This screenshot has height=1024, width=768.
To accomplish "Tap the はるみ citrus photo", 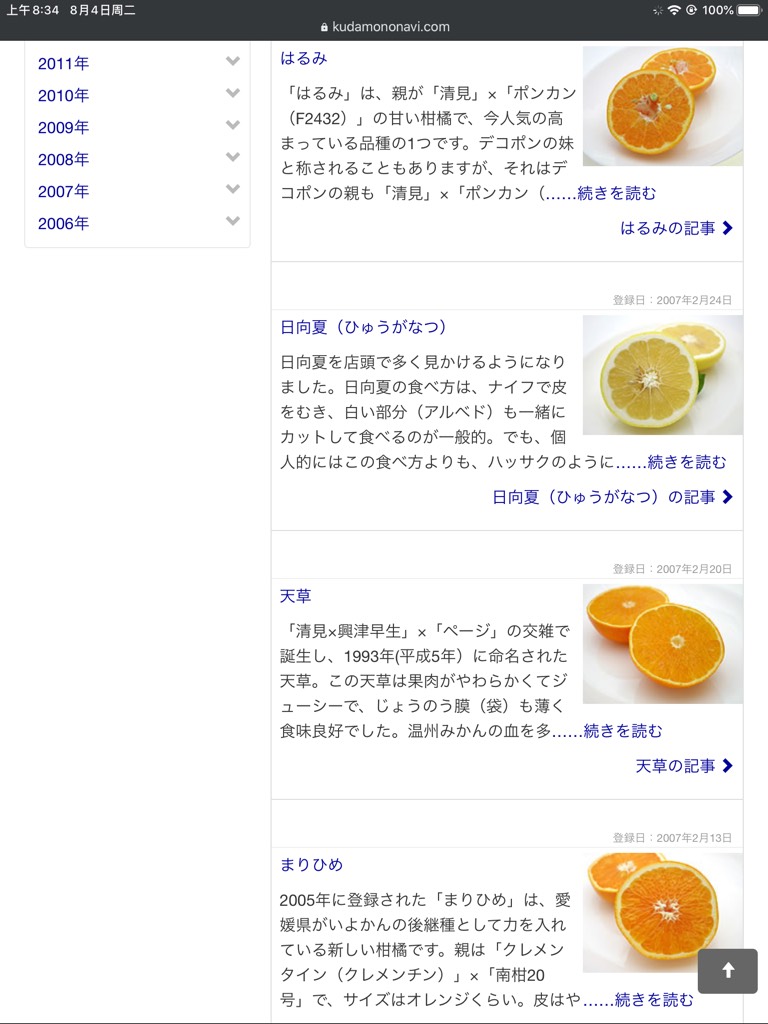I will coord(662,106).
